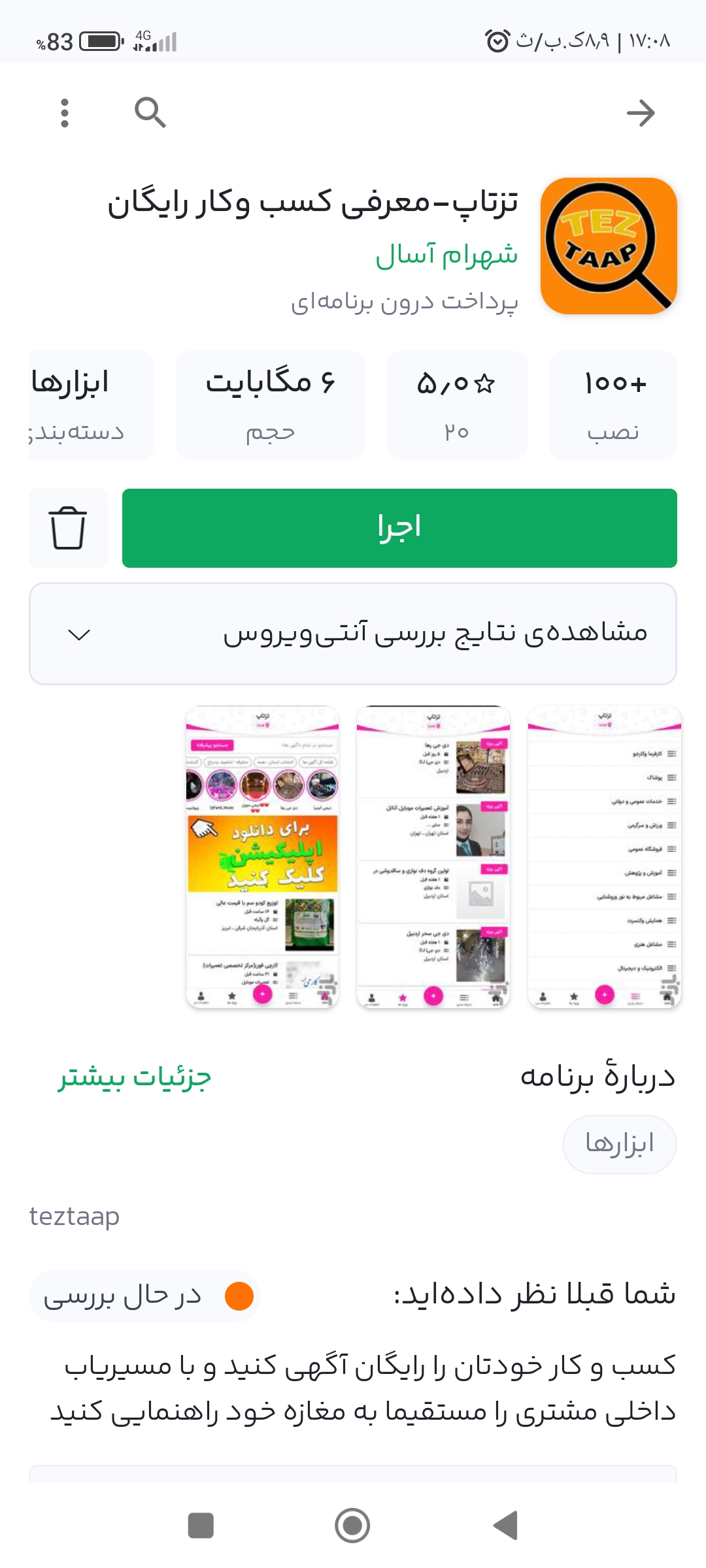This screenshot has width=706, height=1568.
Task: Expand مشاهده‌ی نتایج بررسی آنتی‌ویروس
Action: (x=353, y=634)
